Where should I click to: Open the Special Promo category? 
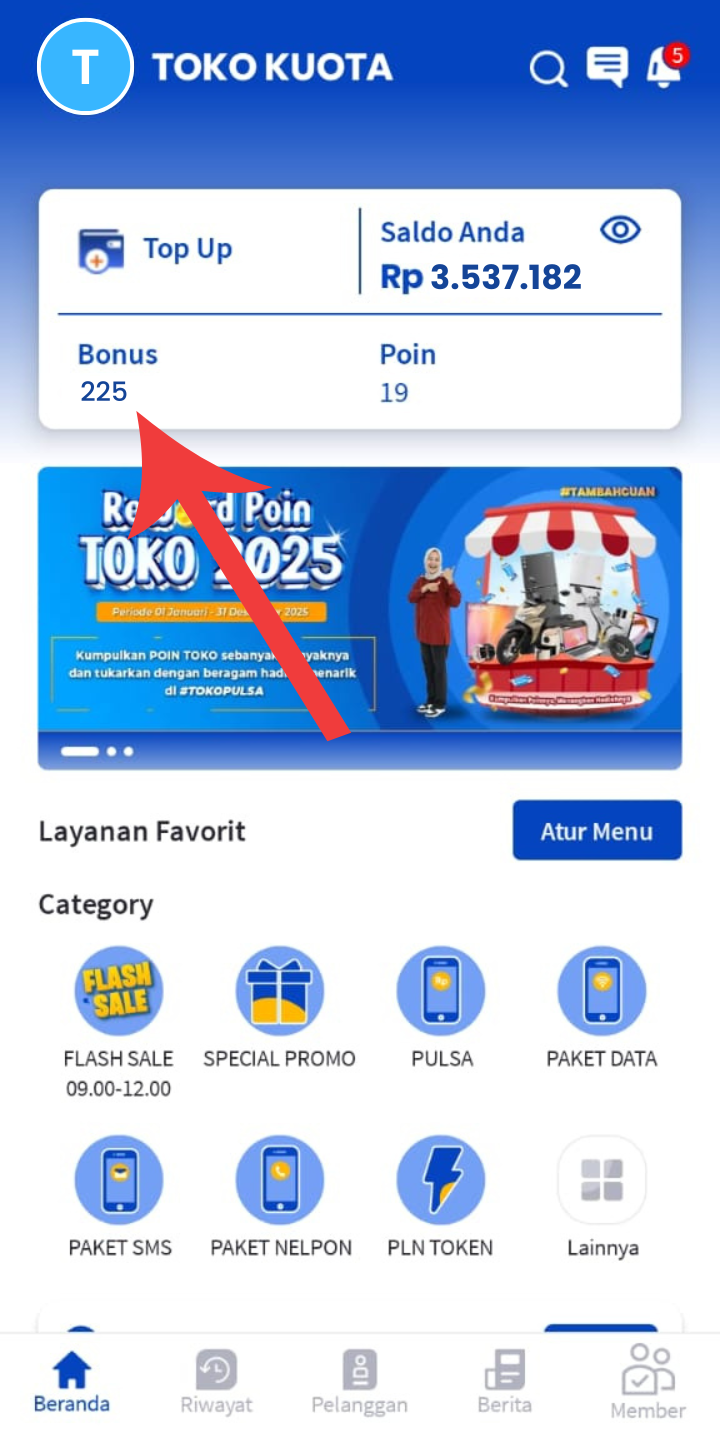pyautogui.click(x=279, y=991)
